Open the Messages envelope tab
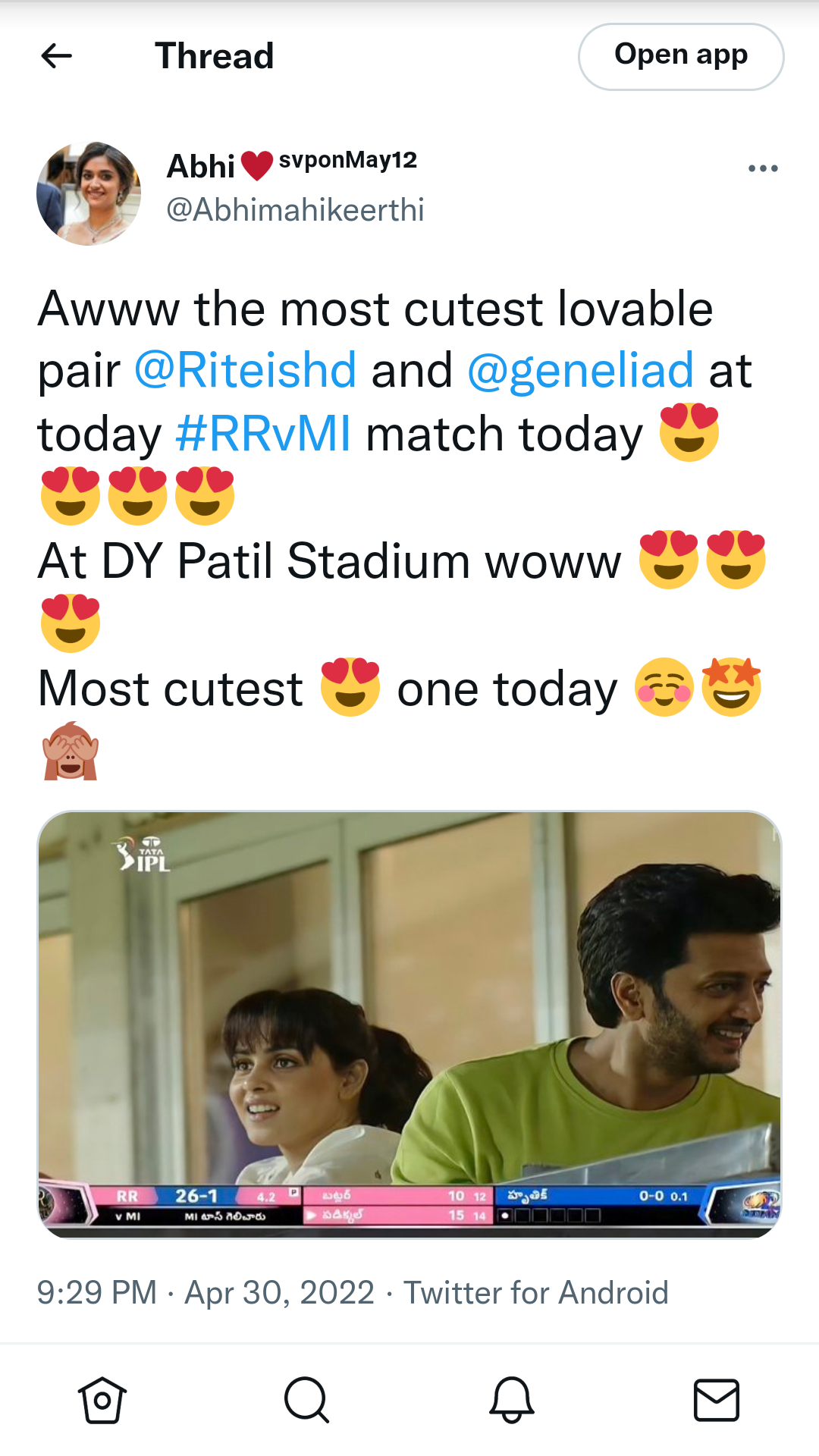The width and height of the screenshot is (819, 1456). (717, 1400)
